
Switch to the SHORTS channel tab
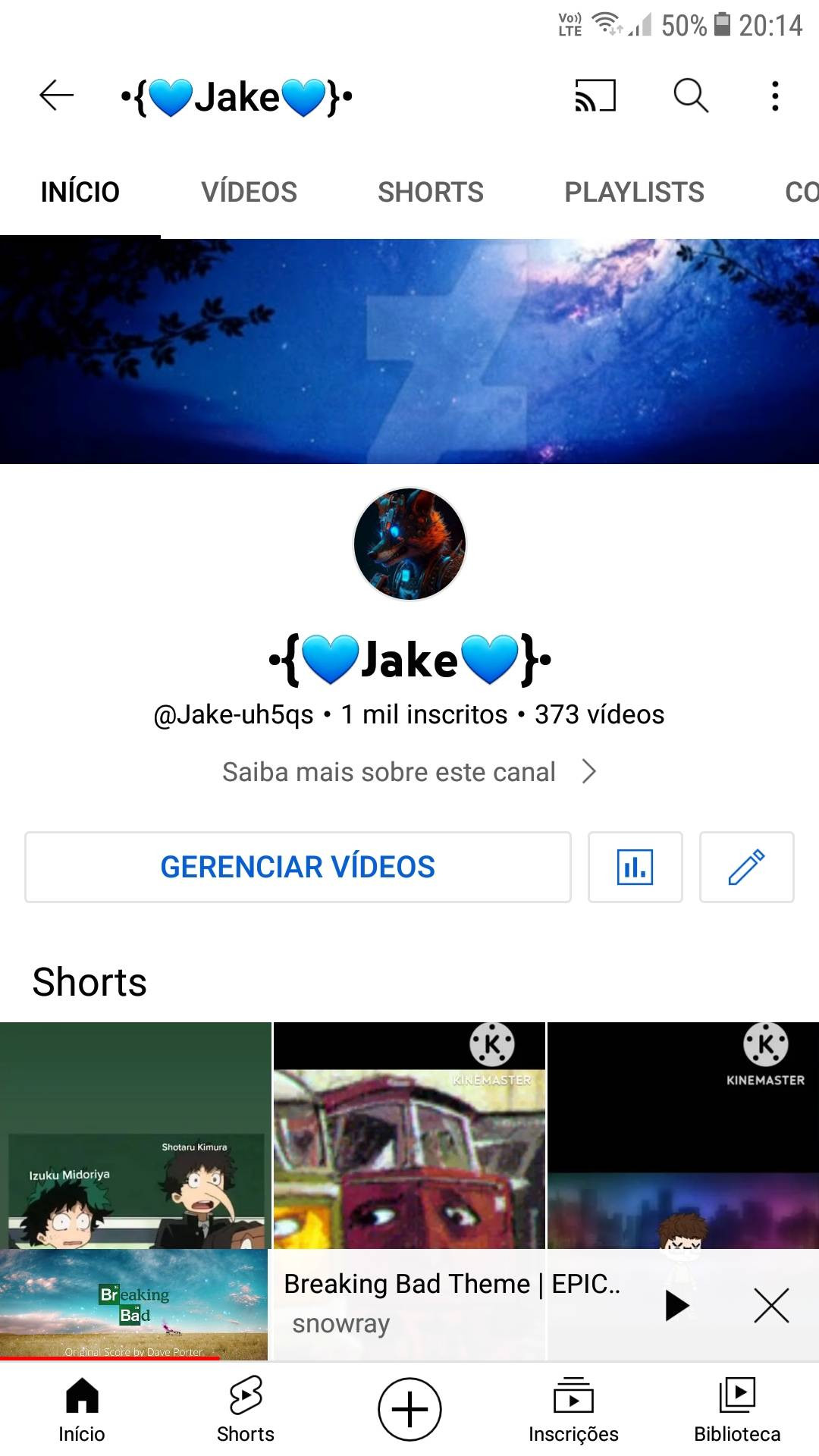click(x=430, y=192)
